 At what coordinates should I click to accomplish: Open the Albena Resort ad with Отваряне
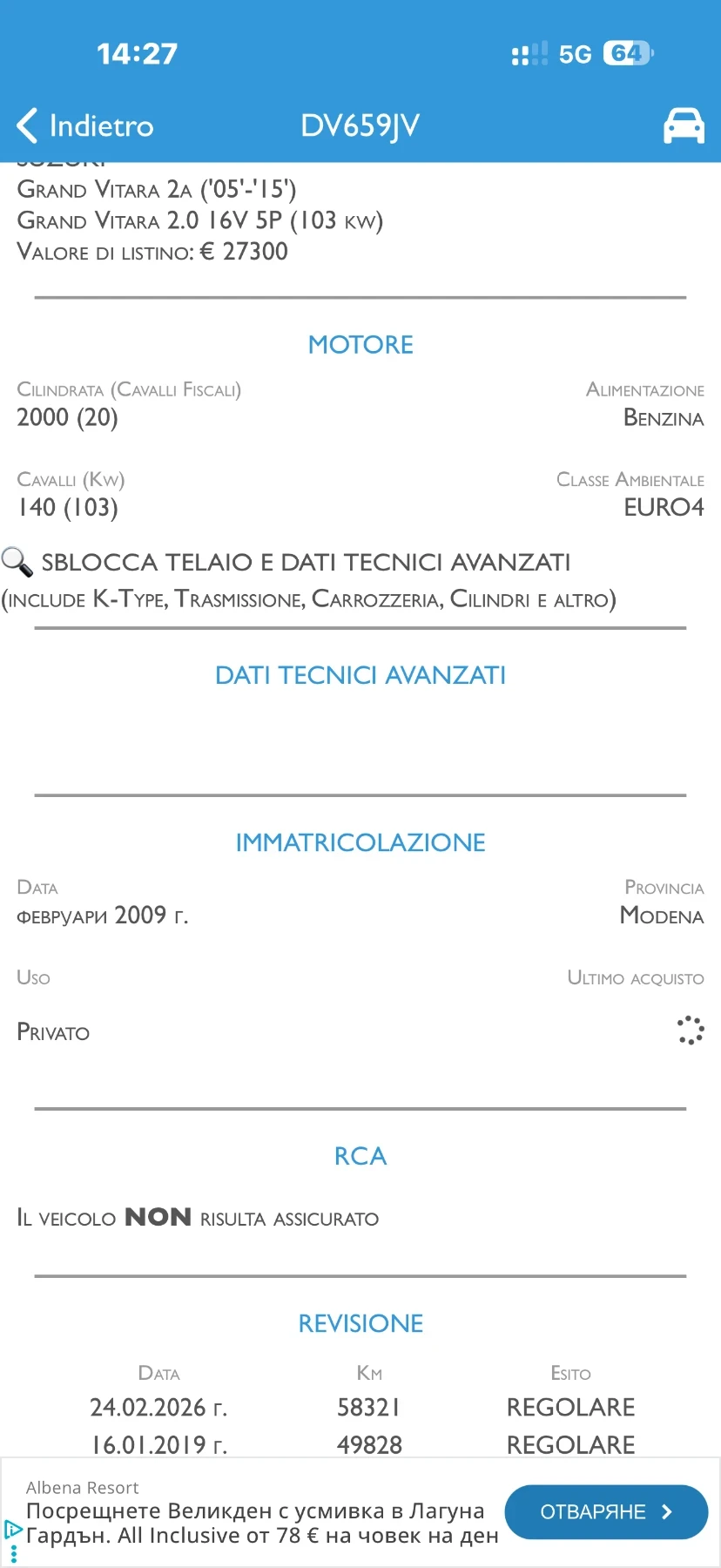pos(605,1512)
